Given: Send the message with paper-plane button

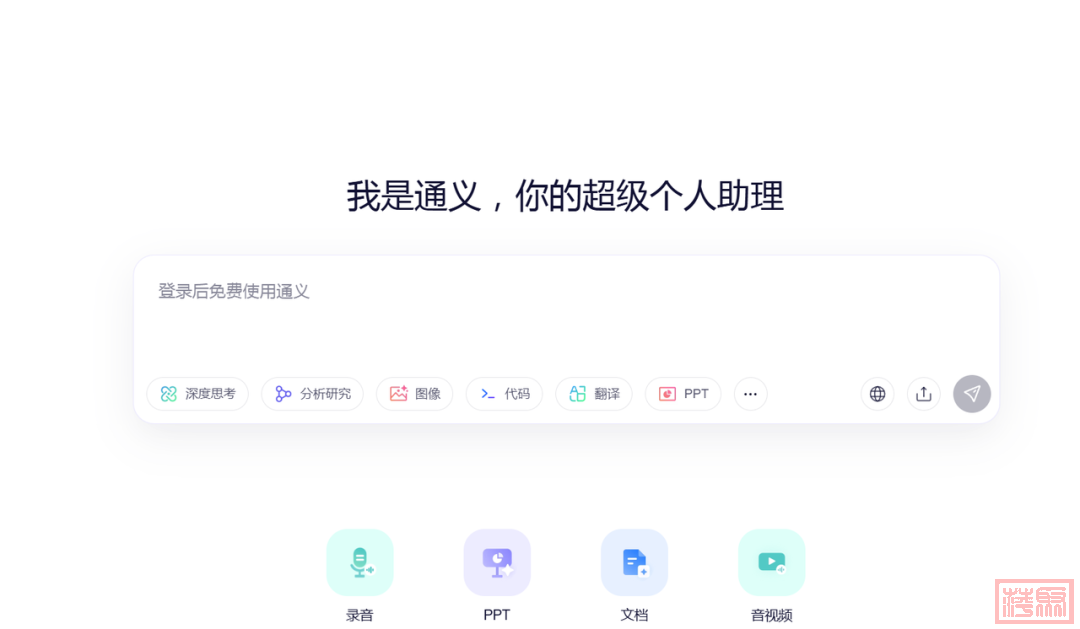Looking at the screenshot, I should (971, 394).
